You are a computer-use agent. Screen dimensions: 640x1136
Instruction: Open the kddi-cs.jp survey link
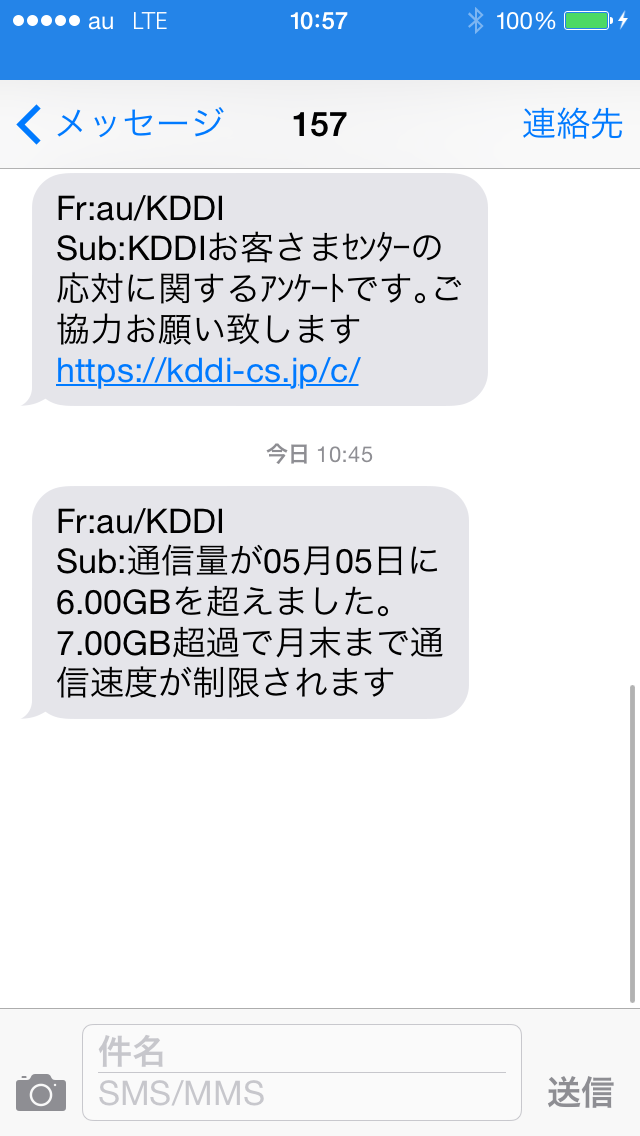207,371
